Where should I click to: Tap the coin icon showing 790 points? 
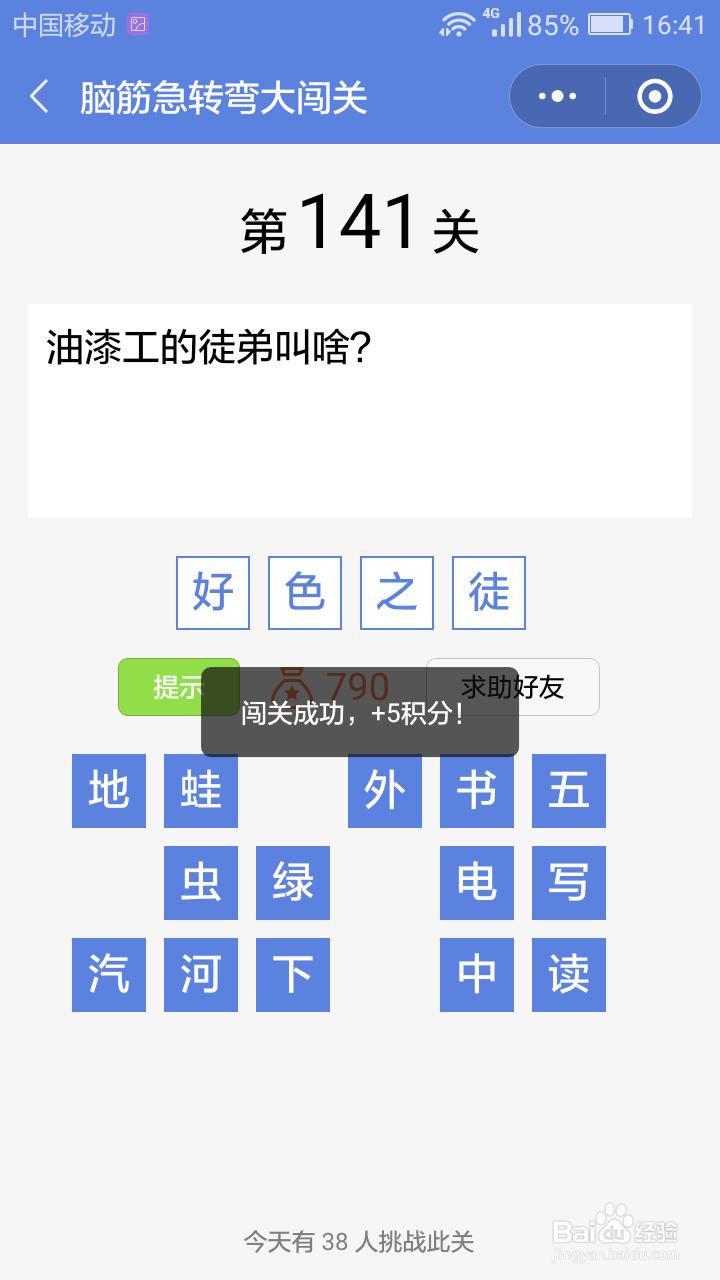[x=293, y=687]
